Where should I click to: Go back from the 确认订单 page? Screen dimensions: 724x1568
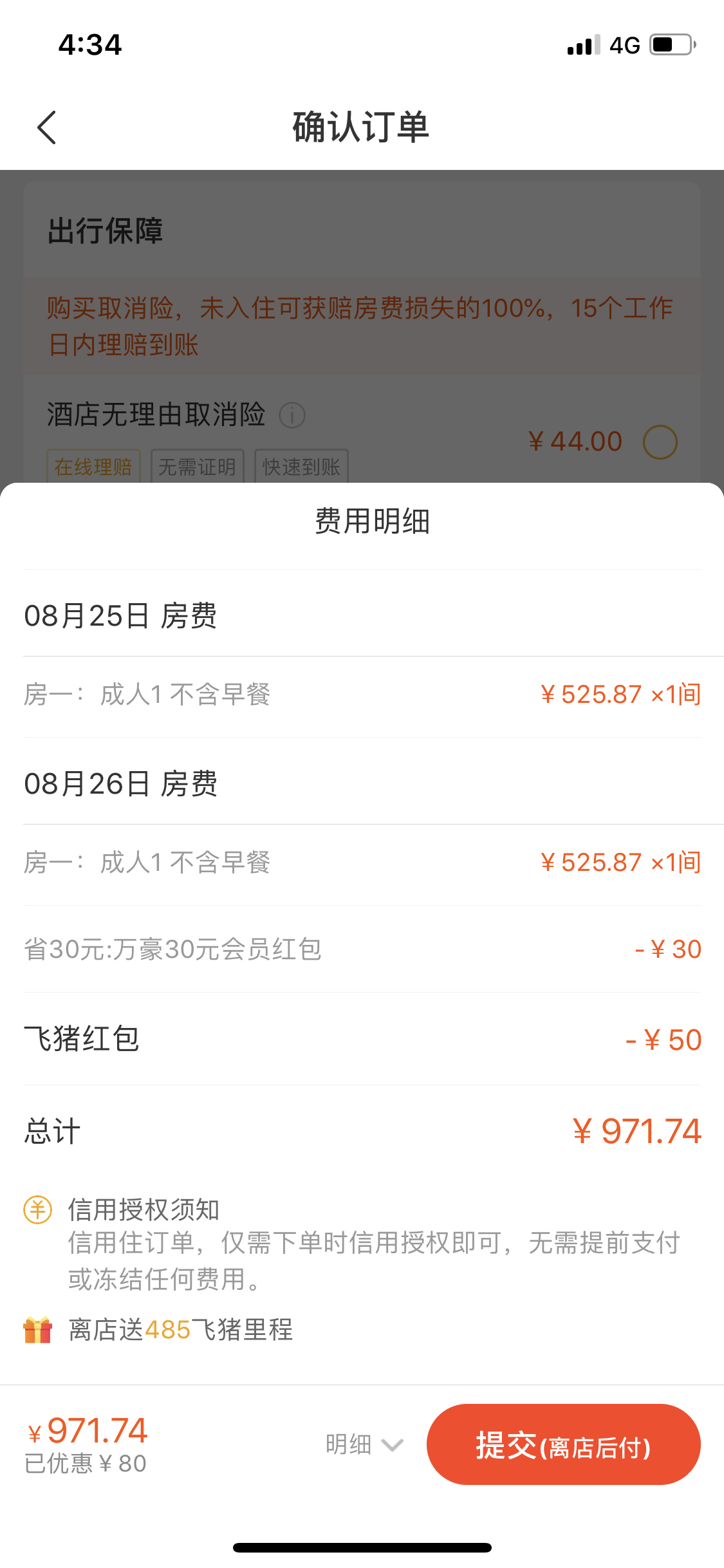pos(47,127)
